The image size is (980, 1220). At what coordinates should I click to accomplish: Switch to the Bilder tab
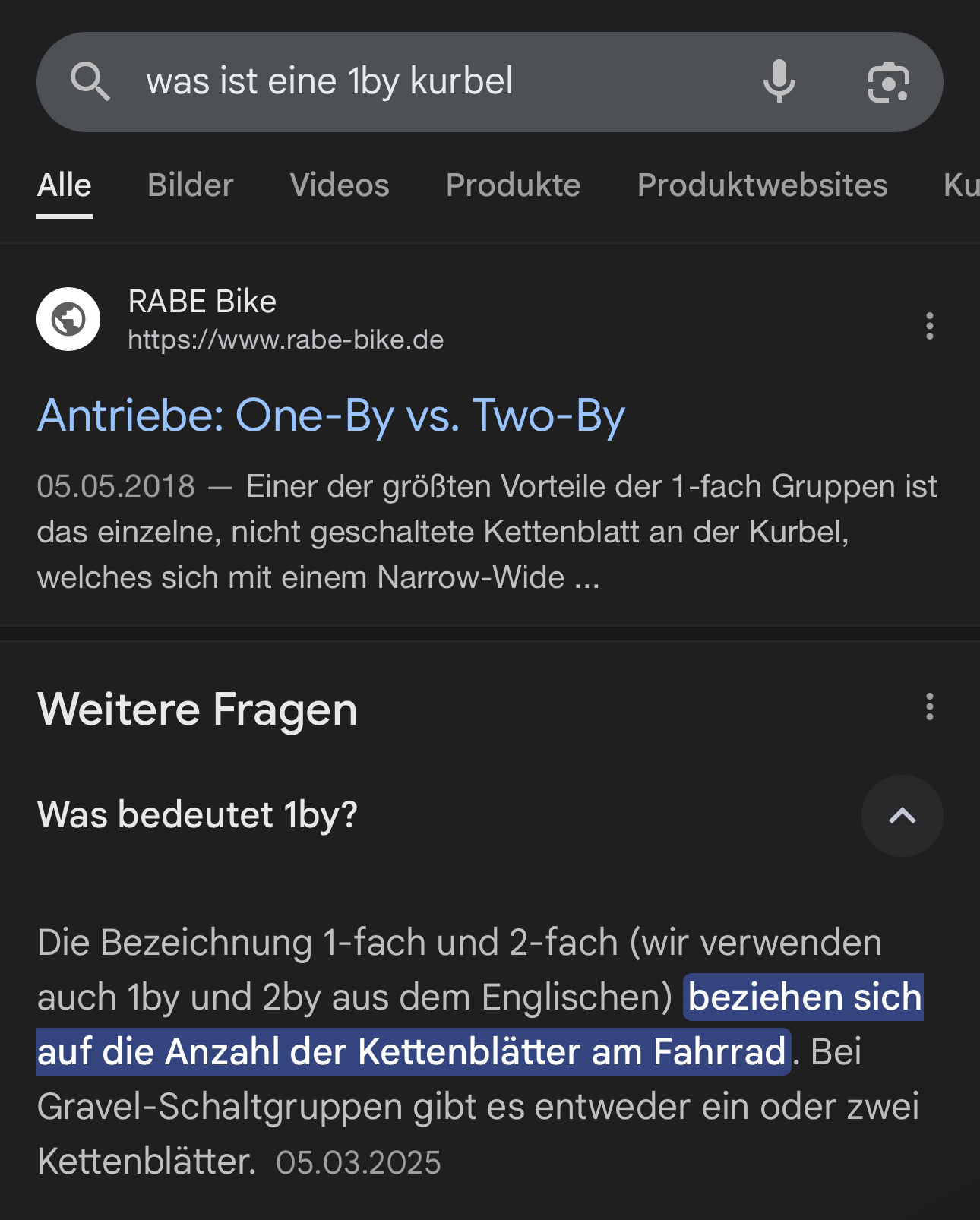[x=190, y=185]
